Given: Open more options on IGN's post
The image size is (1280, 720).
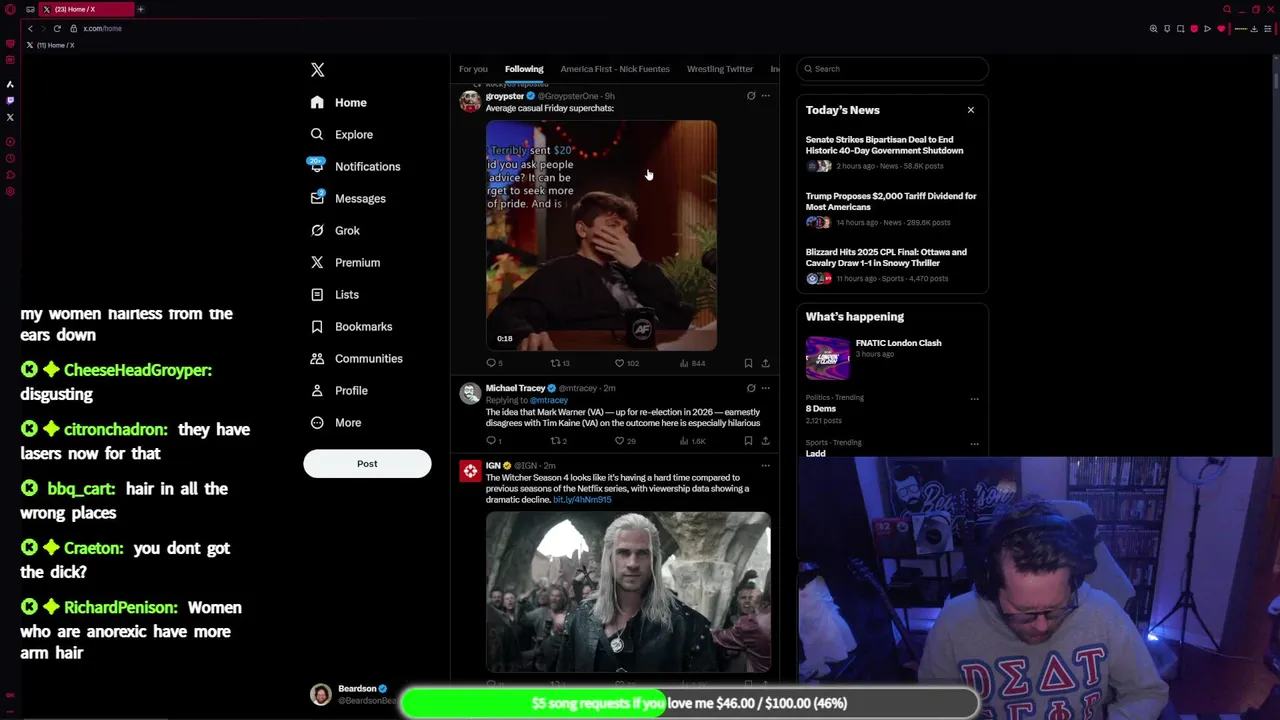Looking at the screenshot, I should click(765, 465).
